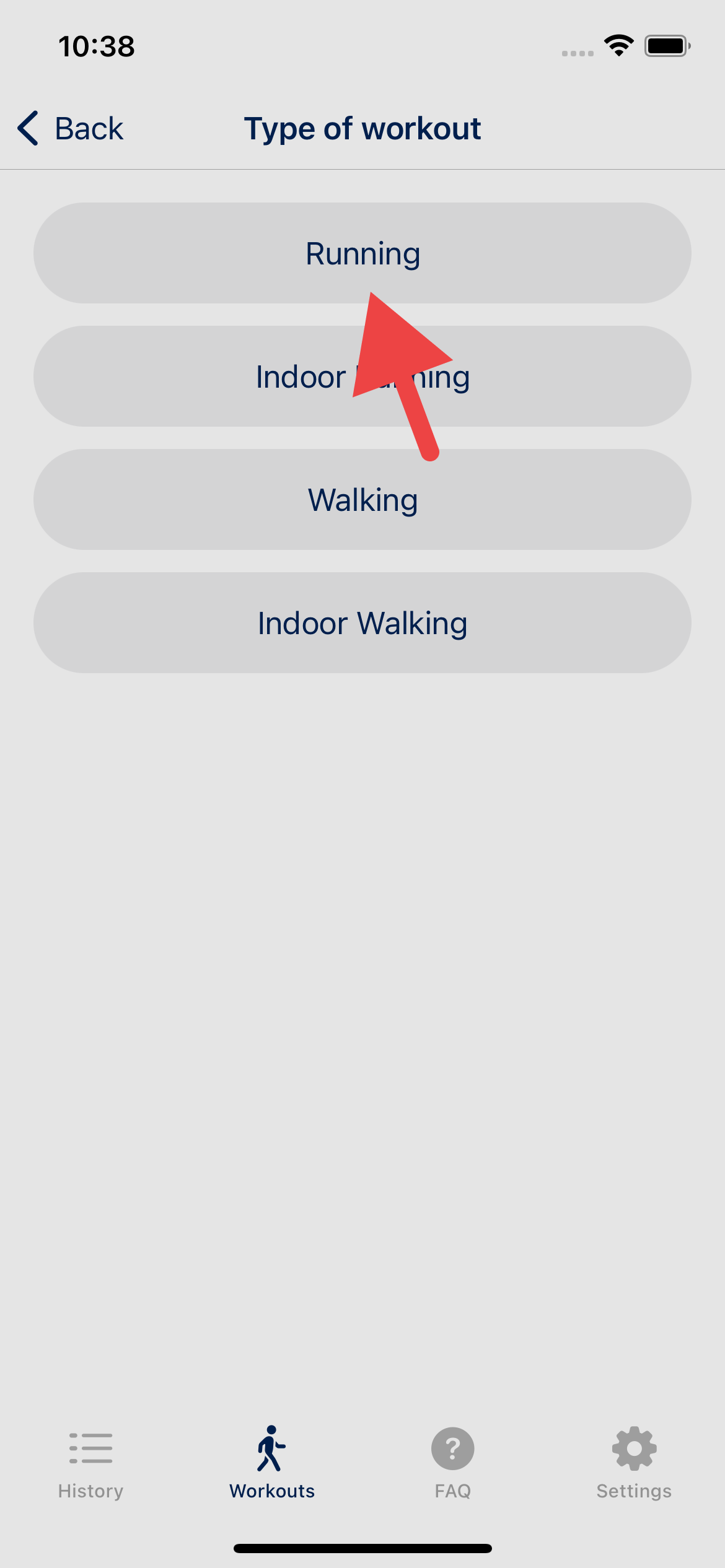Viewport: 725px width, 1568px height.
Task: Choose the Indoor Running option
Action: [362, 376]
